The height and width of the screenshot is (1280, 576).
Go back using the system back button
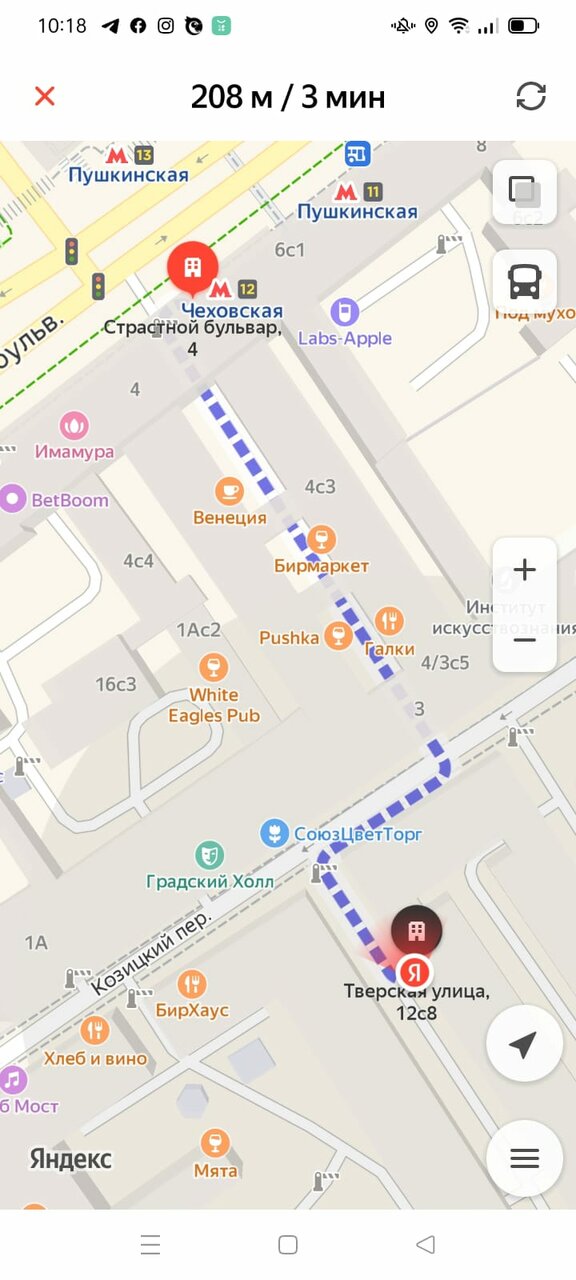[x=425, y=1244]
